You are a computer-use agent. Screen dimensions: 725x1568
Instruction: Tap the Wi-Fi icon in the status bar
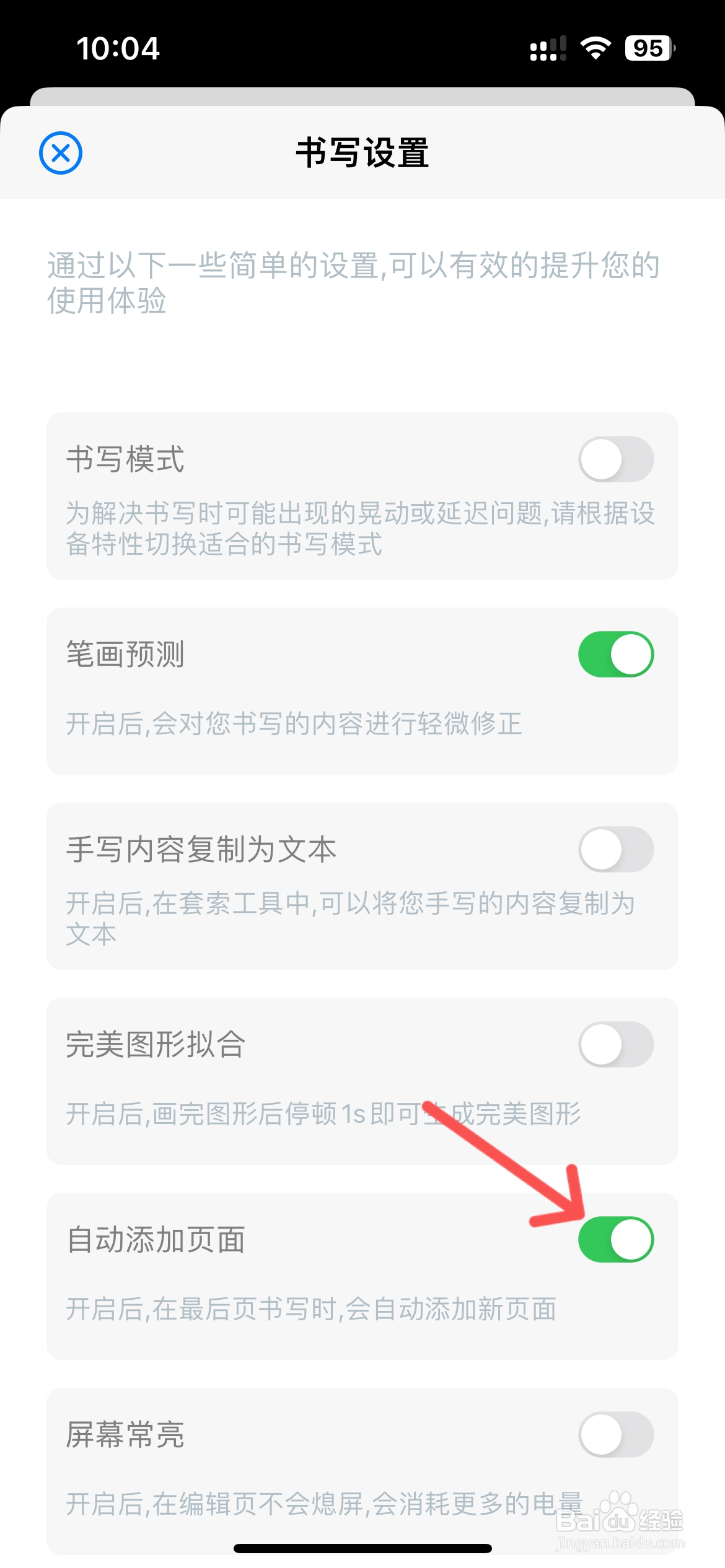[x=595, y=46]
